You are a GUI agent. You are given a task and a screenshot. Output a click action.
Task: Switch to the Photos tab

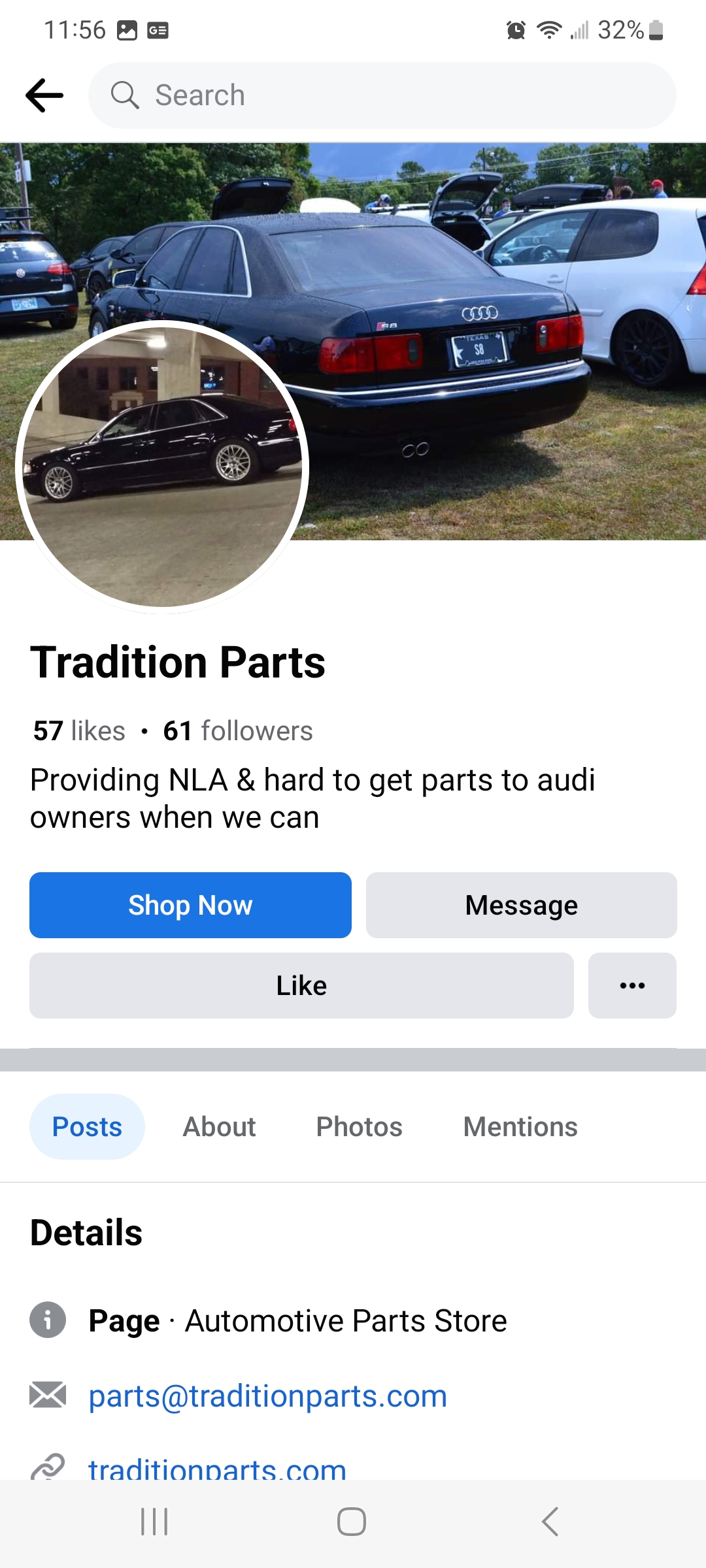tap(359, 1126)
